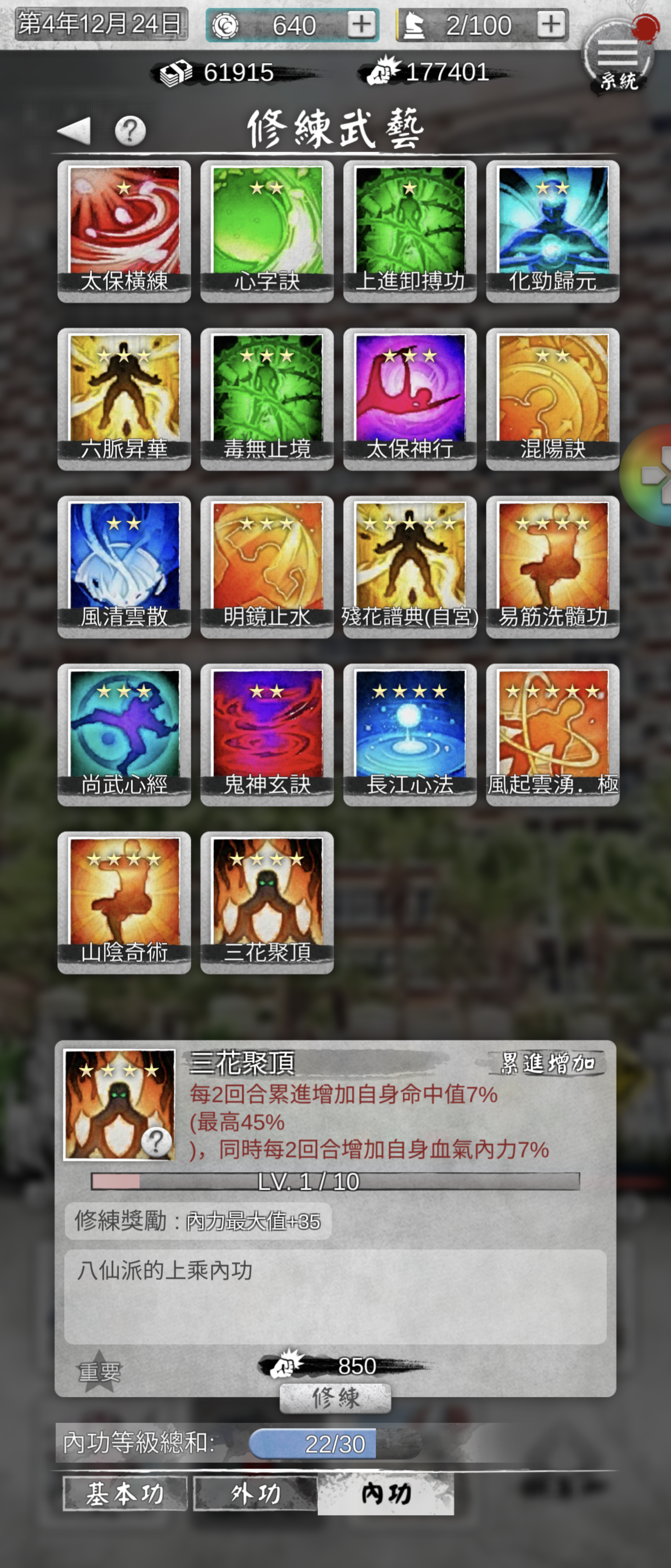This screenshot has height=1568, width=671.
Task: Select the 心字訣 skill
Action: pyautogui.click(x=267, y=231)
